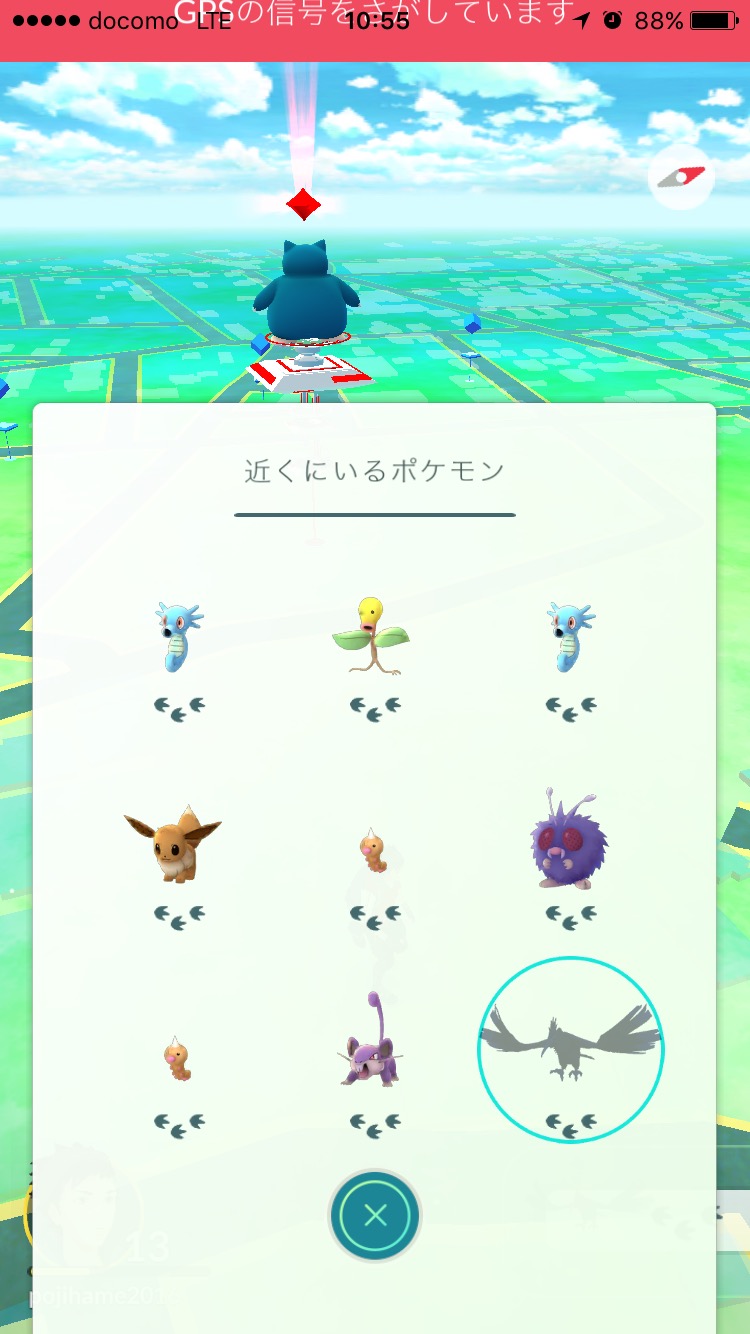Image resolution: width=750 pixels, height=1334 pixels.
Task: Open the Snorlax gym on the map
Action: pos(305,300)
